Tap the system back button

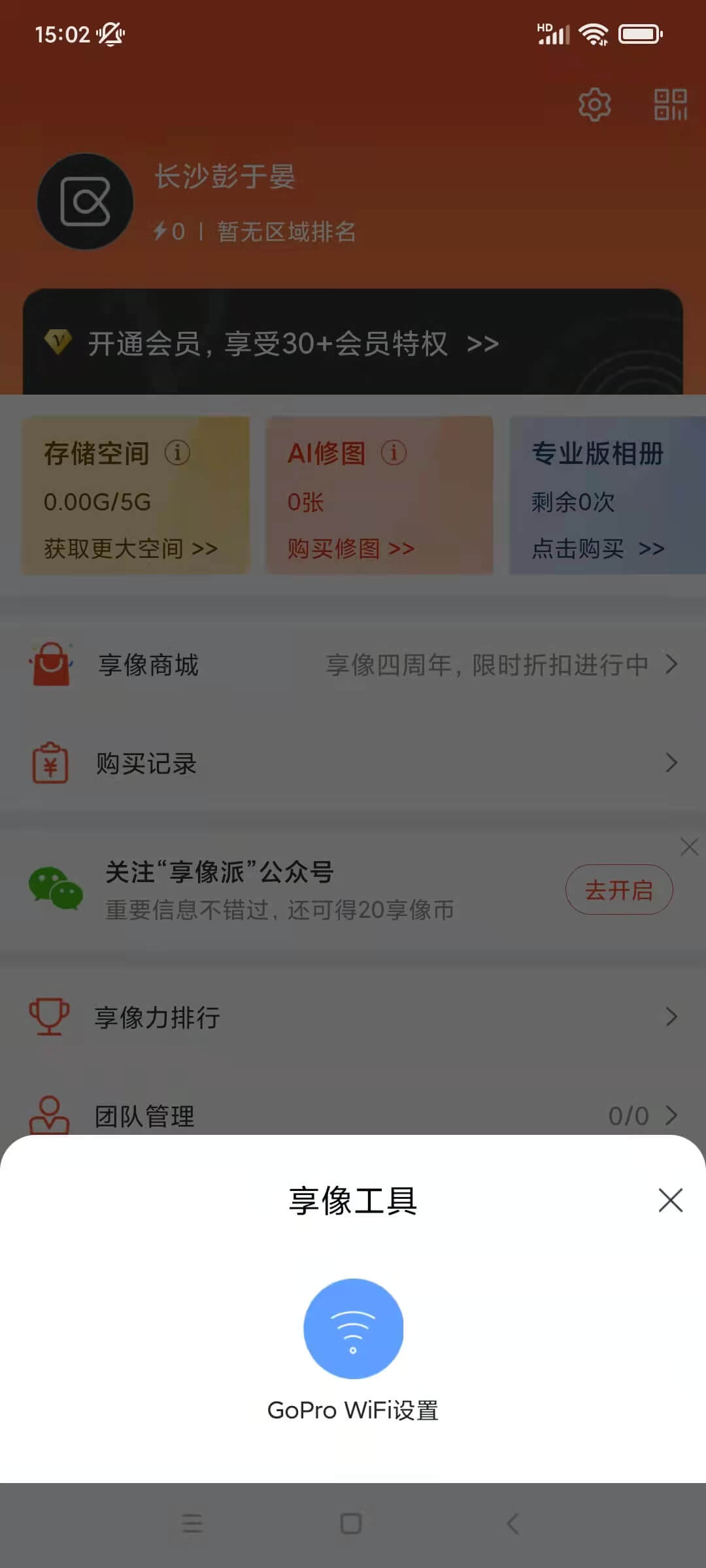pyautogui.click(x=513, y=1524)
